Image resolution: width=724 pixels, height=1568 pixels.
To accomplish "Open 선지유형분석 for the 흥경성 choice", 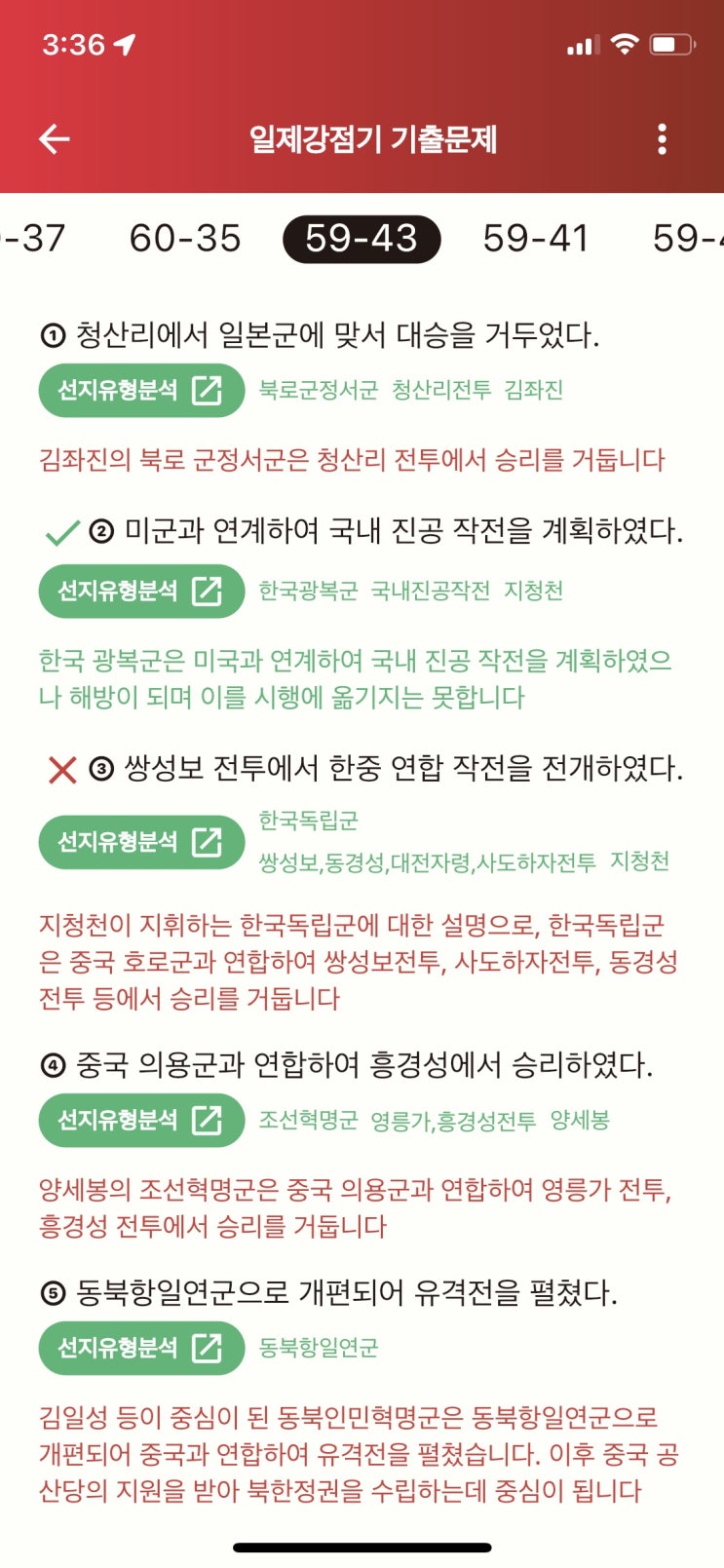I will pyautogui.click(x=141, y=1120).
